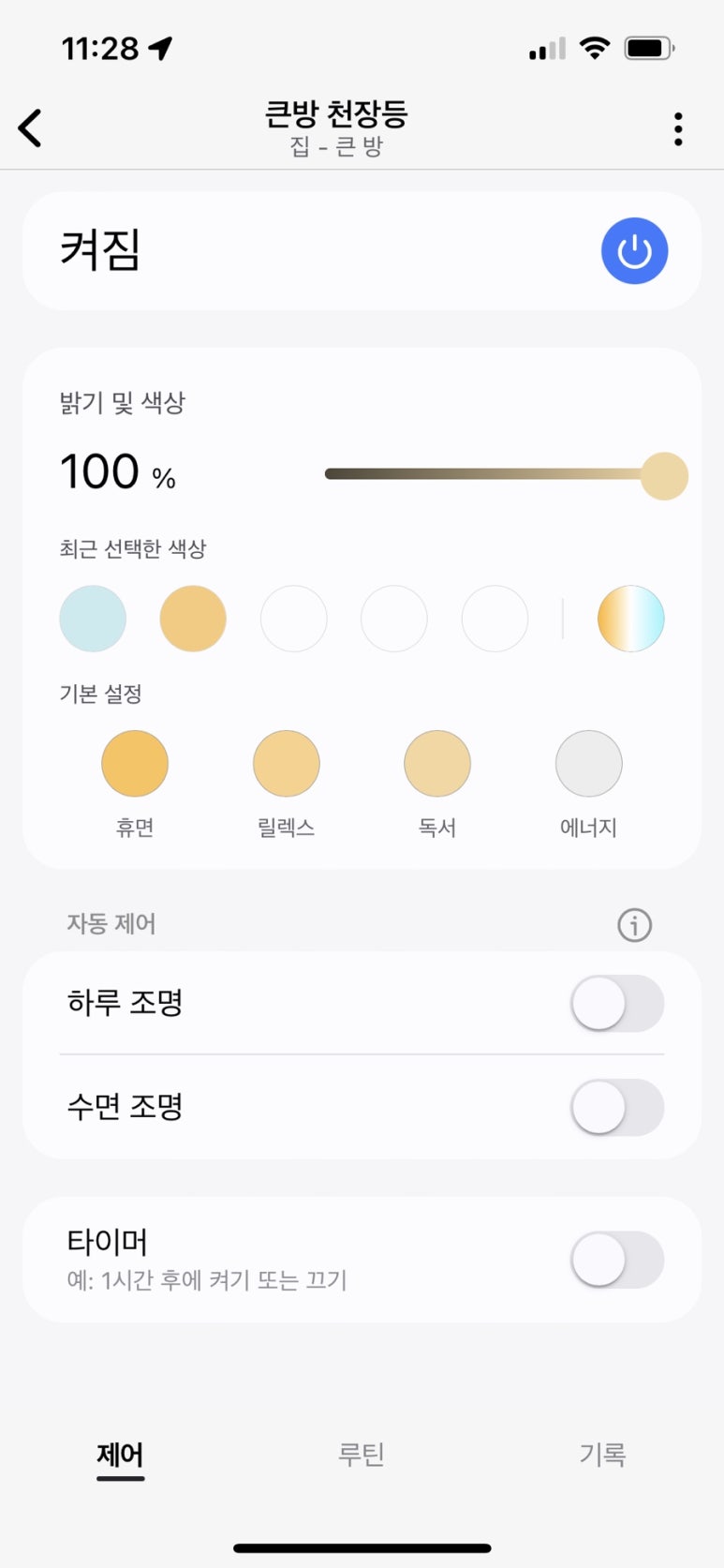Open the 자동 제어 info icon
Viewport: 724px width, 1568px height.
[x=634, y=925]
